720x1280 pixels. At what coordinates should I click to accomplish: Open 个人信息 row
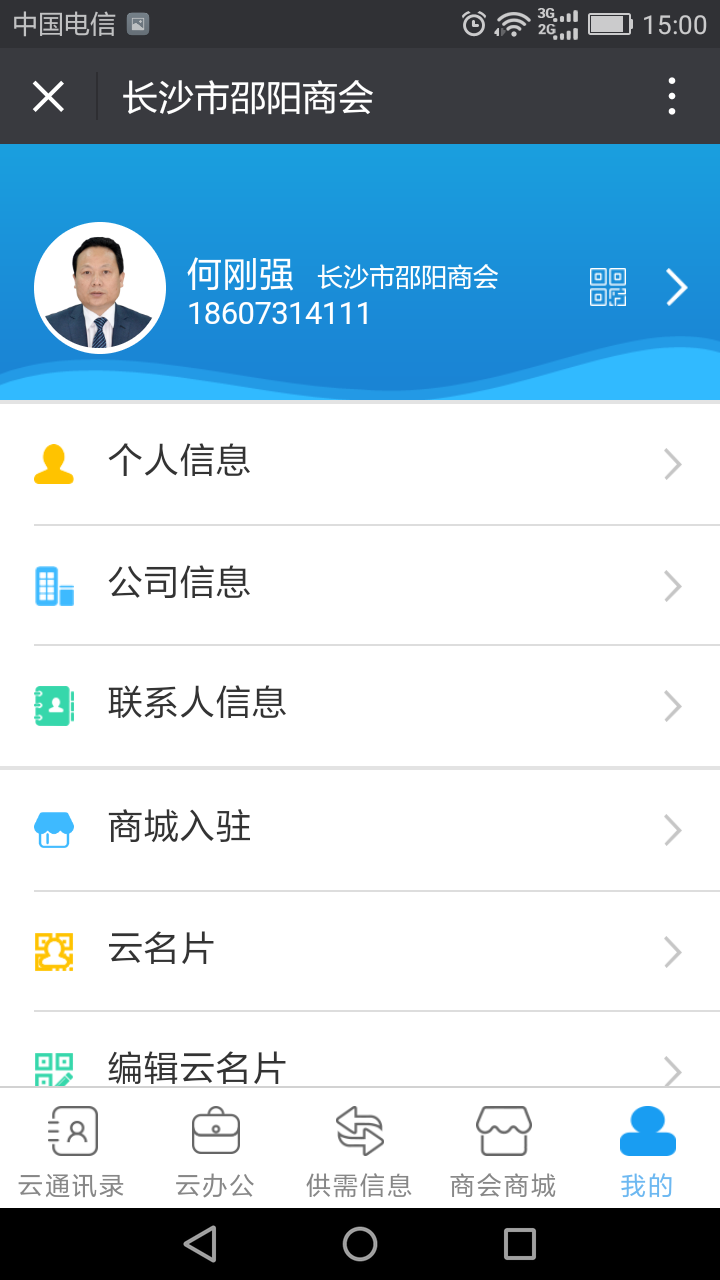tap(360, 464)
